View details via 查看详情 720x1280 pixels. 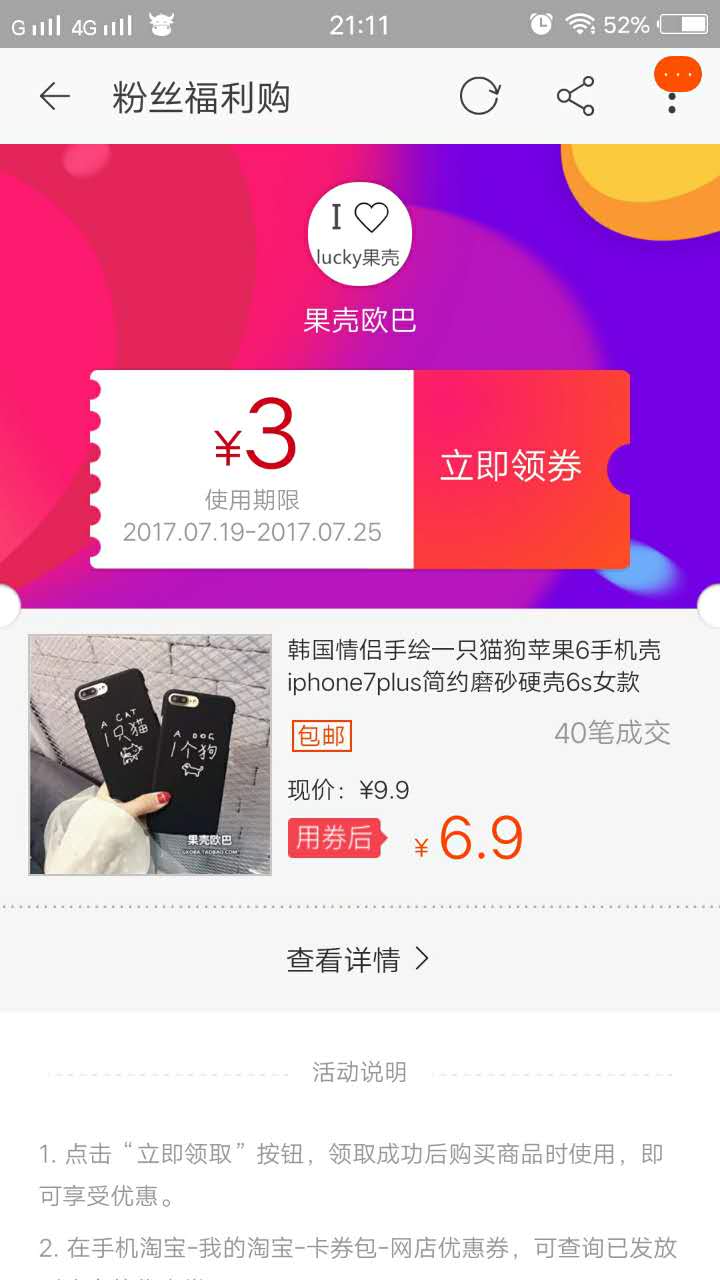[x=359, y=960]
